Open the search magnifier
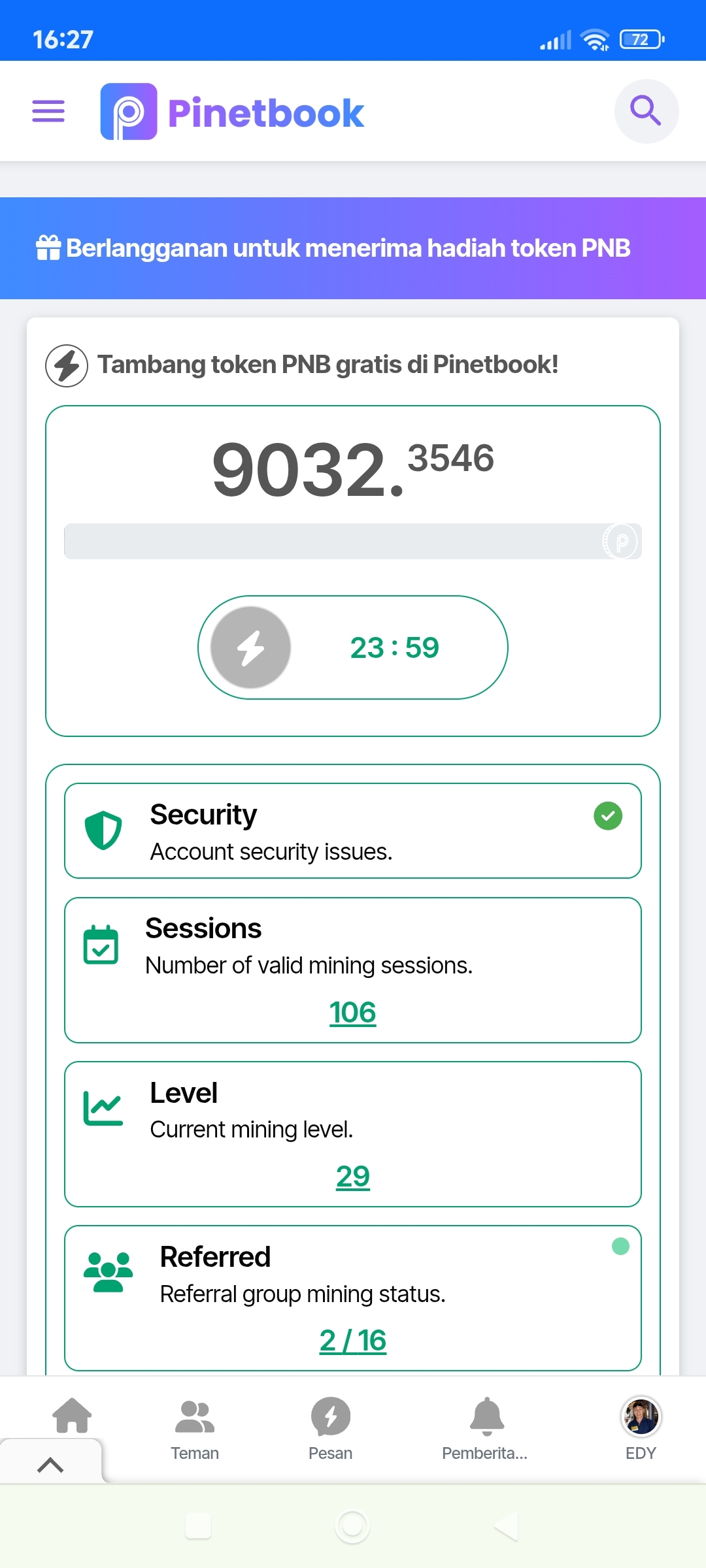 point(646,111)
